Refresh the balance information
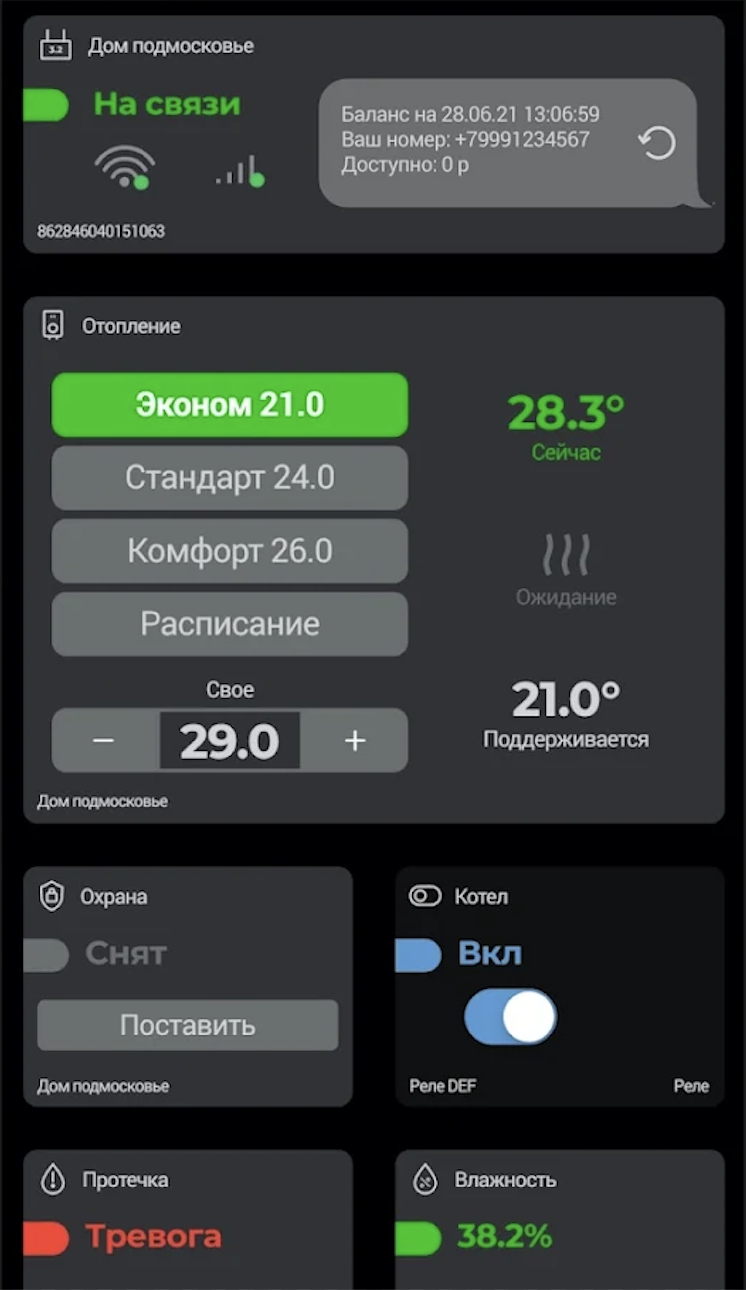Viewport: 746px width, 1290px height. click(x=657, y=144)
